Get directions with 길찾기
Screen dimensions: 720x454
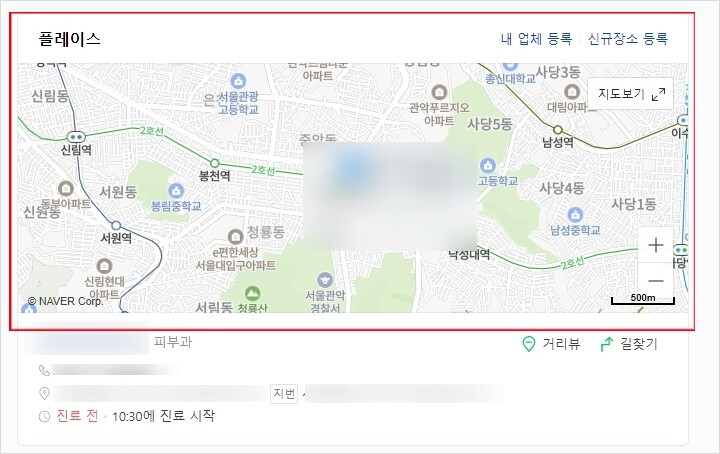628,344
